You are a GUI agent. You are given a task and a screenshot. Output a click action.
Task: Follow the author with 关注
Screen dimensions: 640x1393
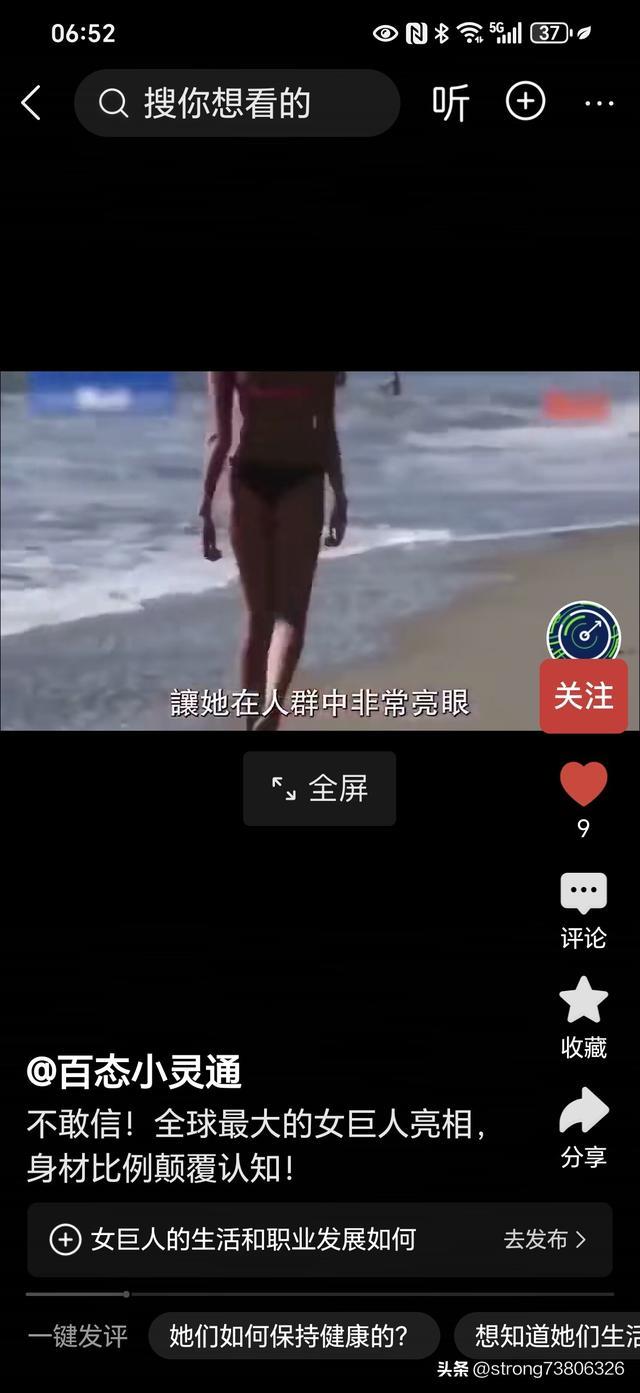583,696
